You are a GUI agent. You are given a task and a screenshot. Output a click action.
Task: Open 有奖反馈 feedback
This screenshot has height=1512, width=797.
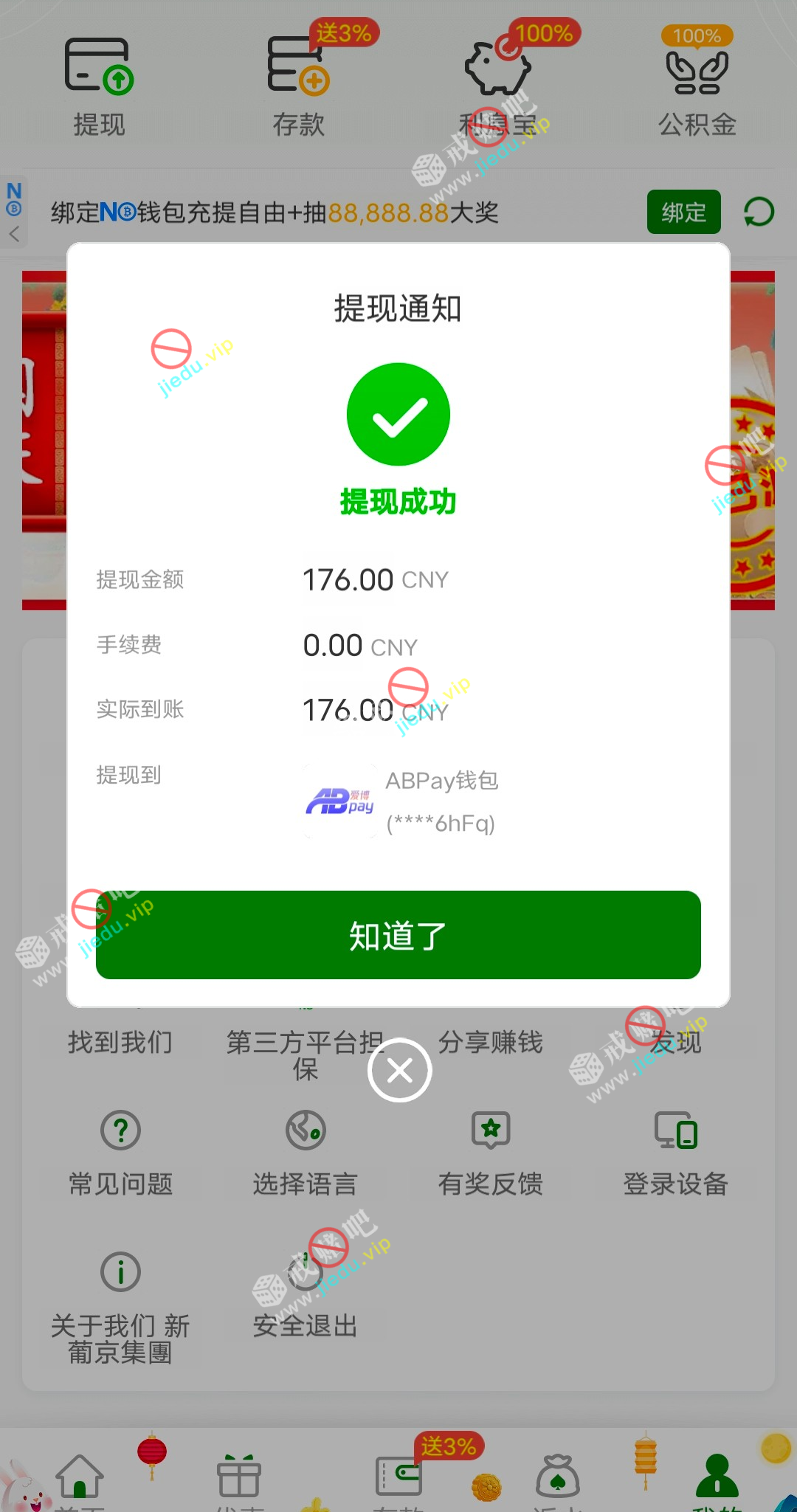coord(491,1153)
